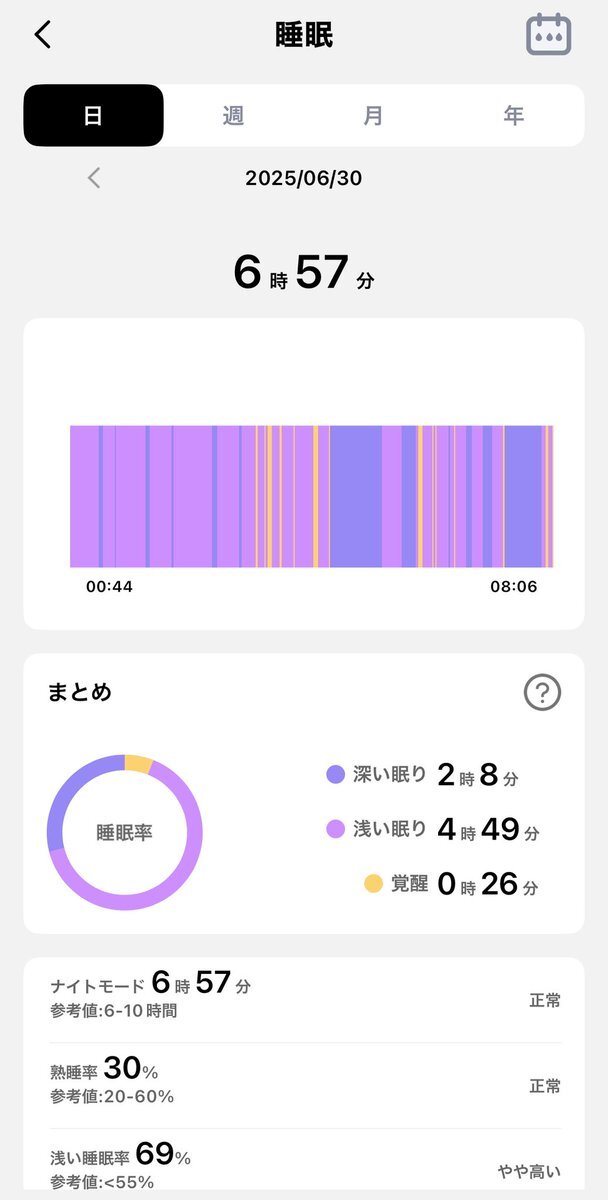Open the calendar date picker

[548, 35]
